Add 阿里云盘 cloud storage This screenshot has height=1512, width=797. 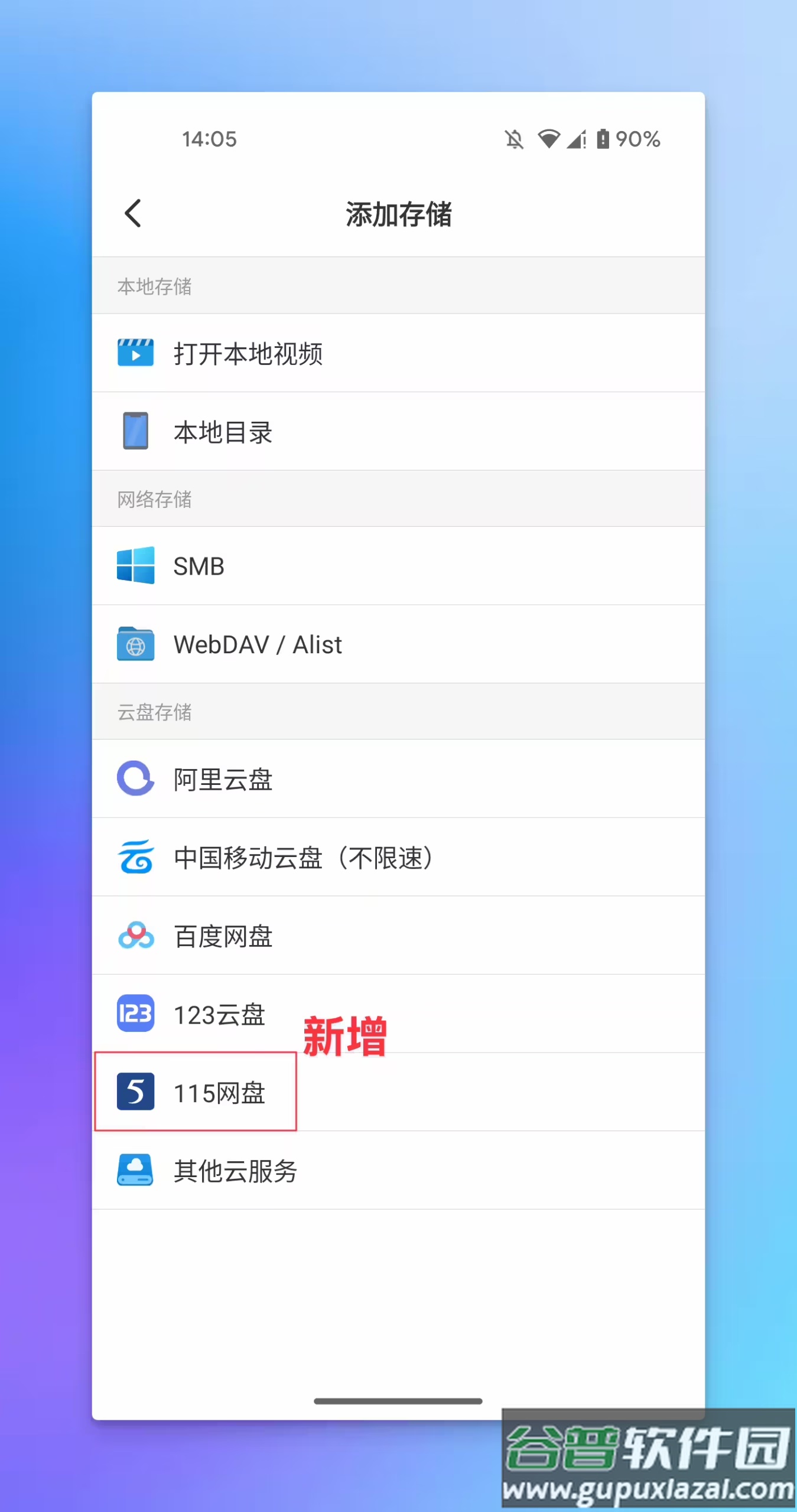point(223,779)
